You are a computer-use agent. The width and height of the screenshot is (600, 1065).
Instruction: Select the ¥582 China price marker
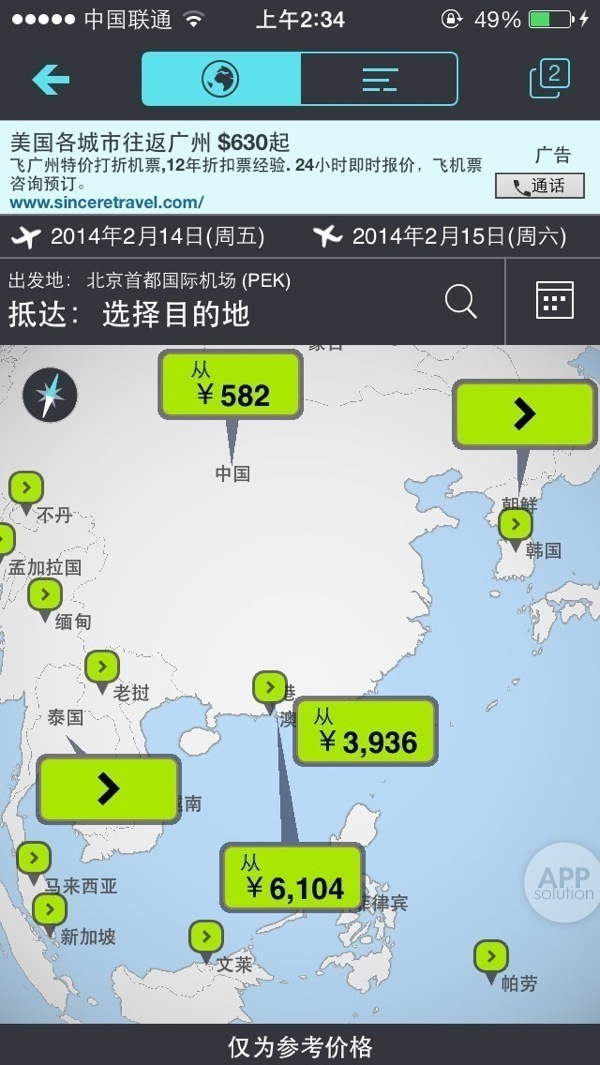[231, 385]
